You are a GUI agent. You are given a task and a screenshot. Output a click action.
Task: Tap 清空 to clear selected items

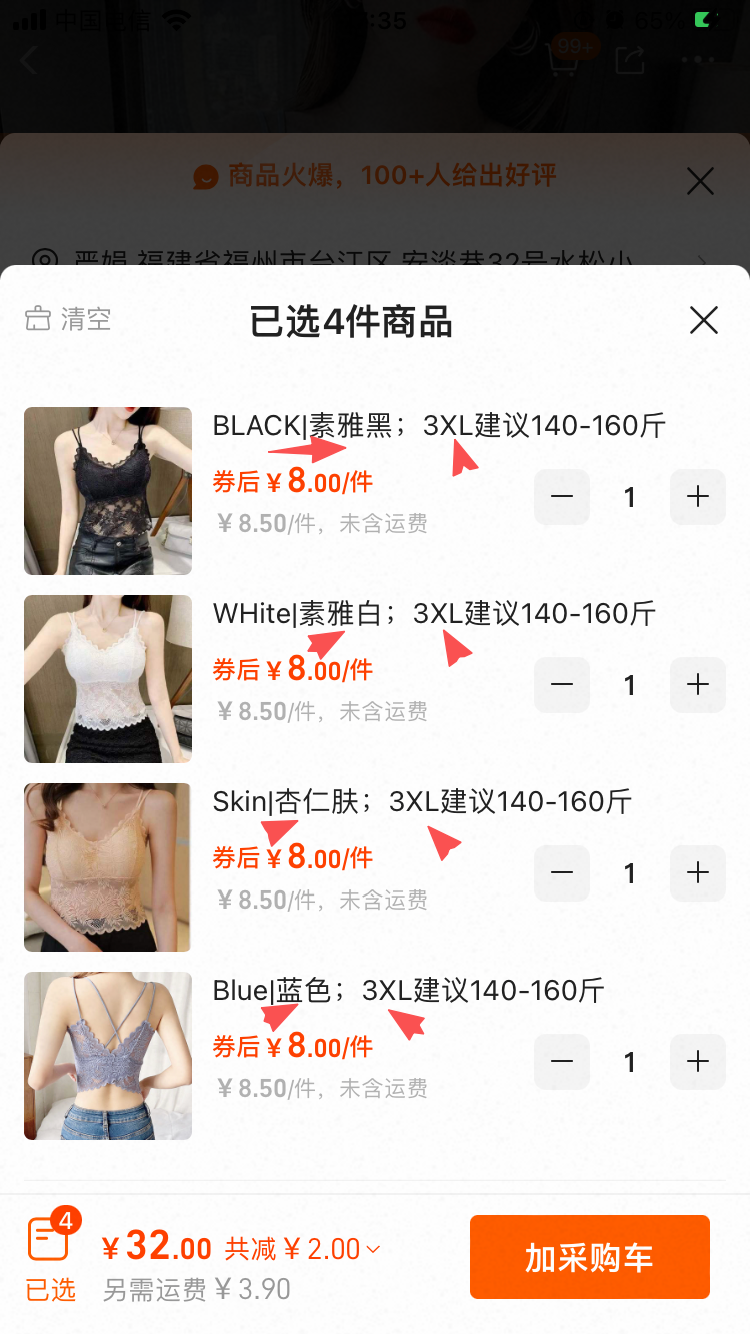tap(68, 320)
